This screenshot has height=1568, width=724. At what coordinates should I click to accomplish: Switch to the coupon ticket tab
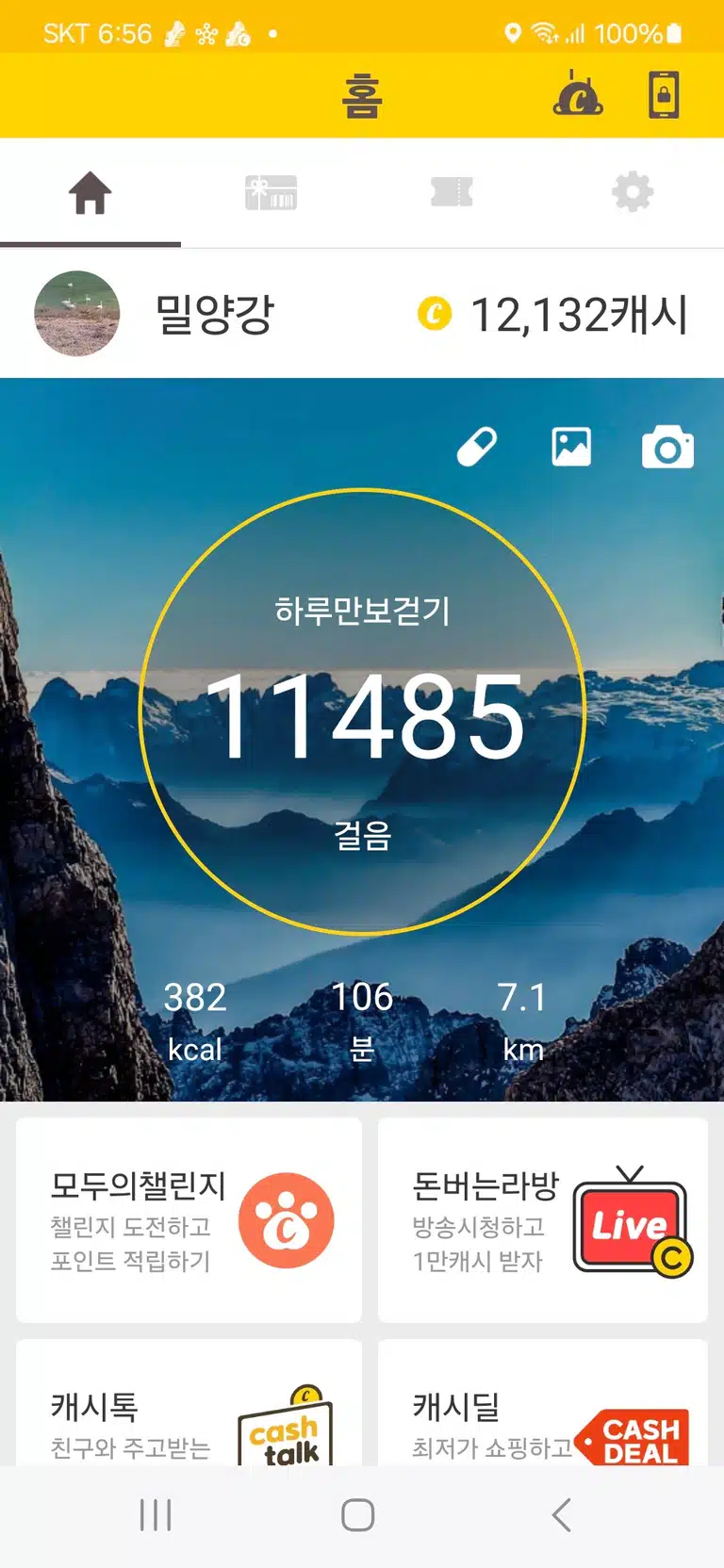(x=452, y=192)
